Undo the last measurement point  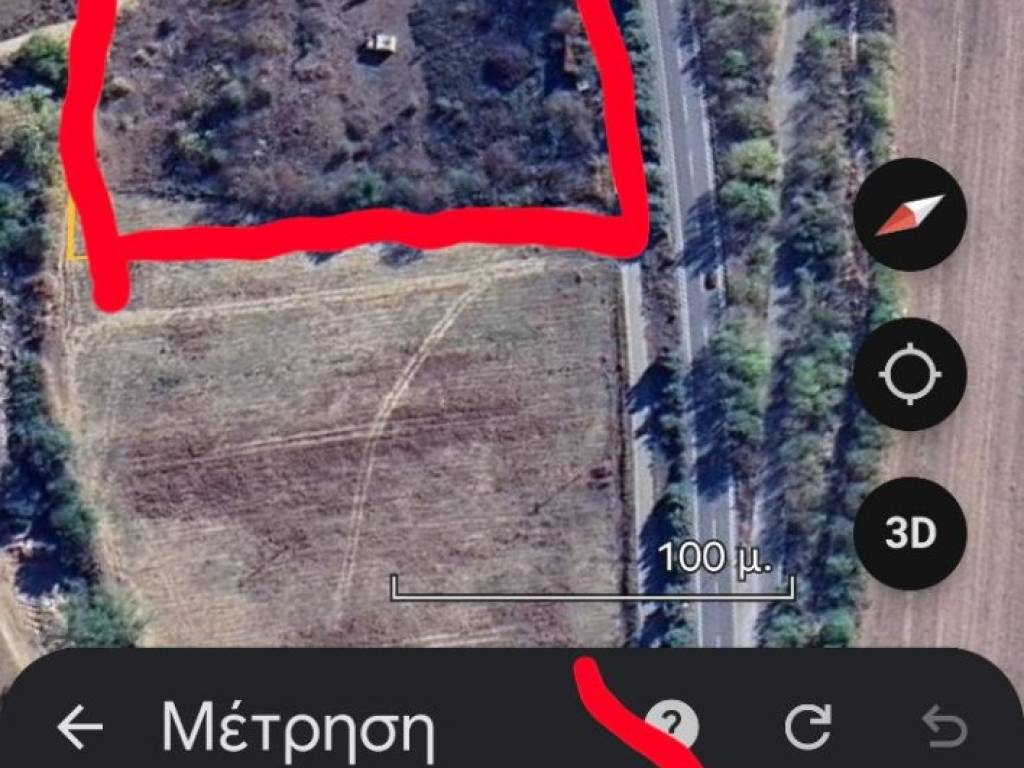point(943,727)
